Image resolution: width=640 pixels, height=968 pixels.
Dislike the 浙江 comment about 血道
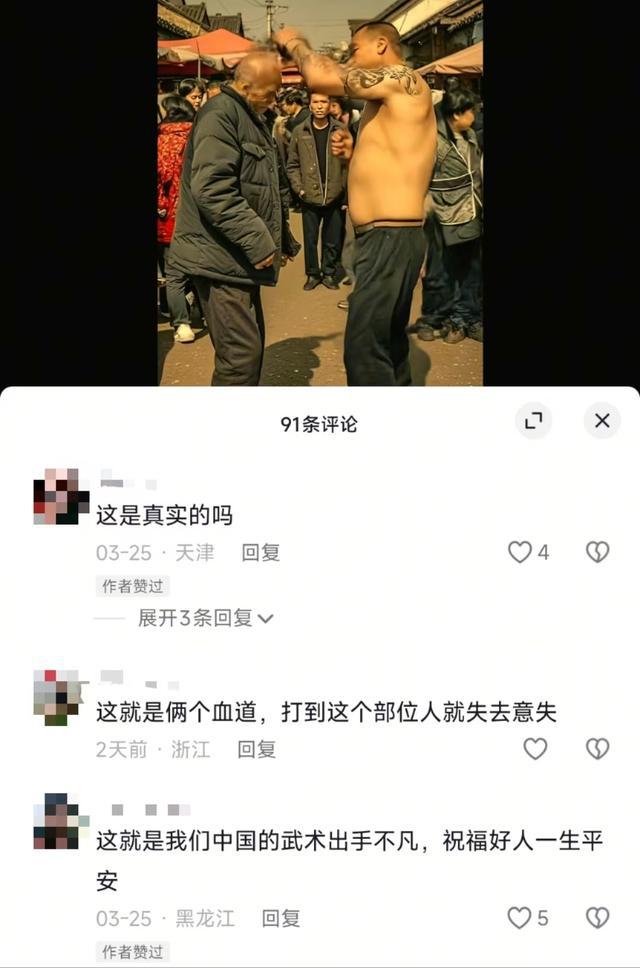597,749
